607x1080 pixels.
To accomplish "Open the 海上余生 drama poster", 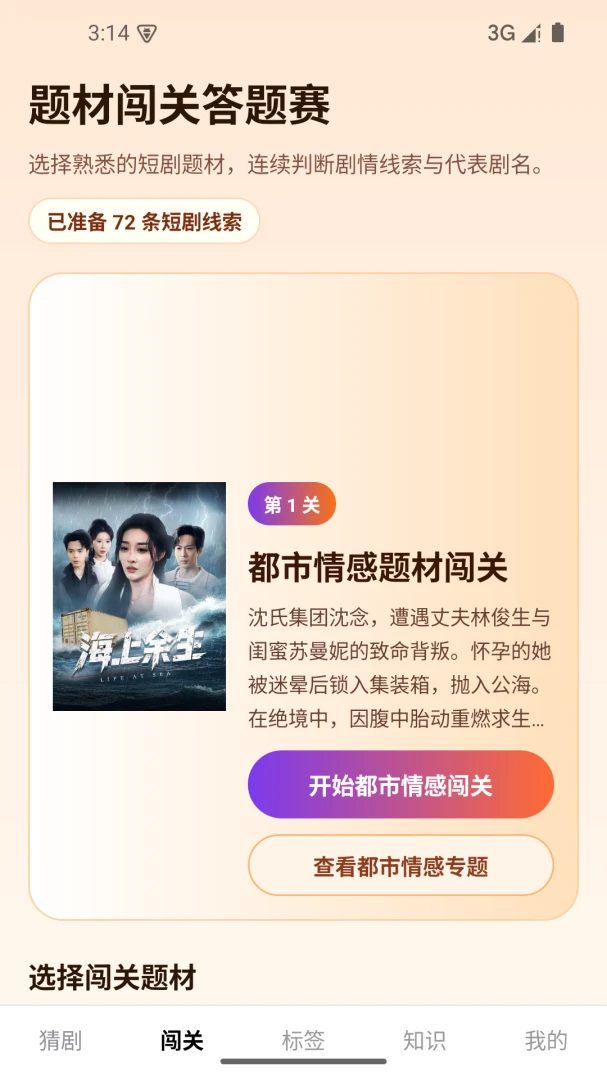I will 139,596.
